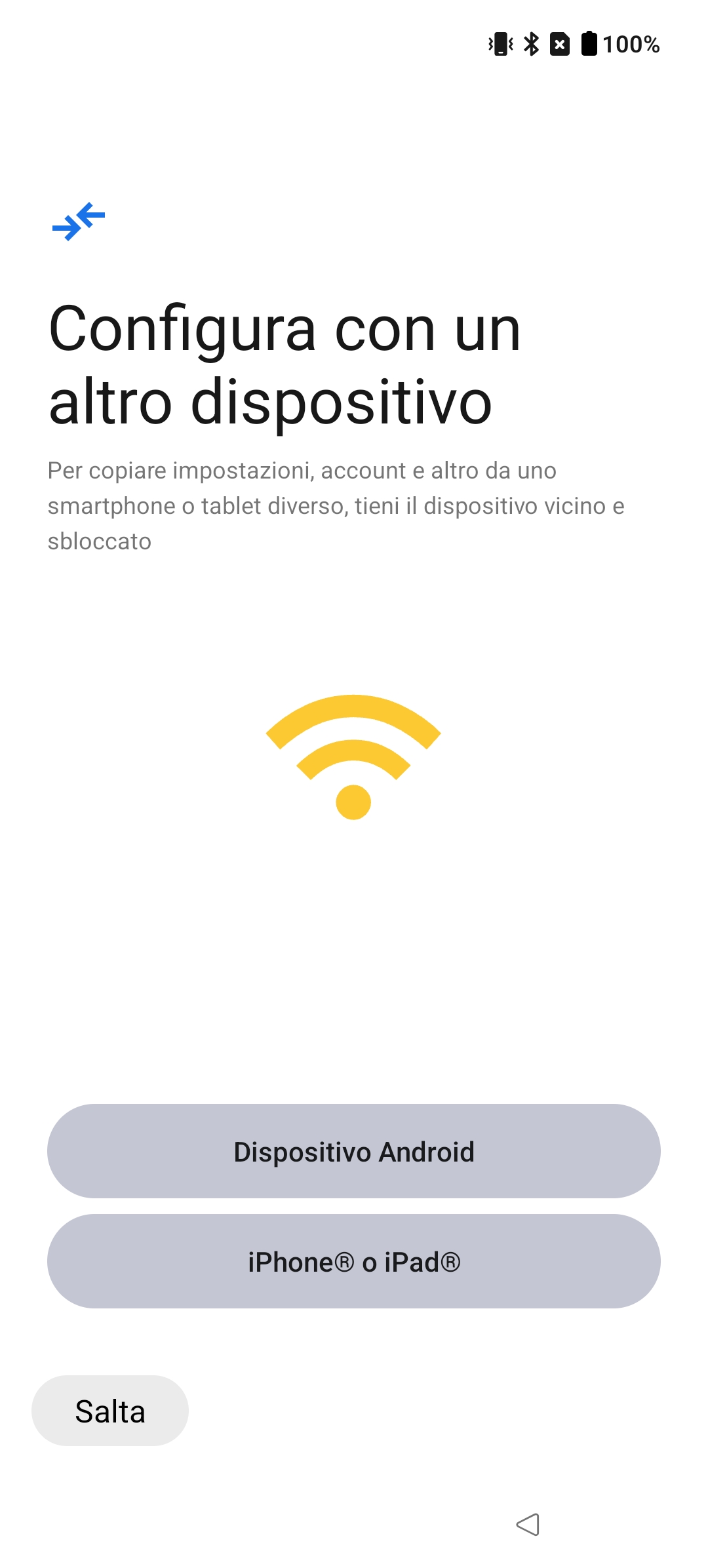
Task: Tap Salta to skip this step
Action: (110, 1411)
